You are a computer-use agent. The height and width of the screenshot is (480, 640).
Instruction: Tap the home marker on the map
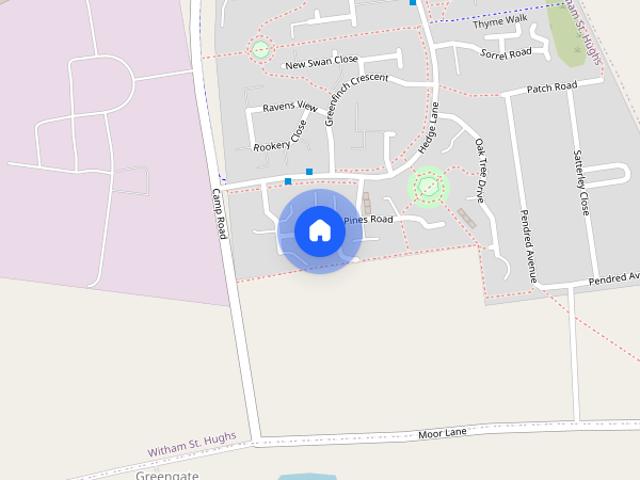click(319, 230)
